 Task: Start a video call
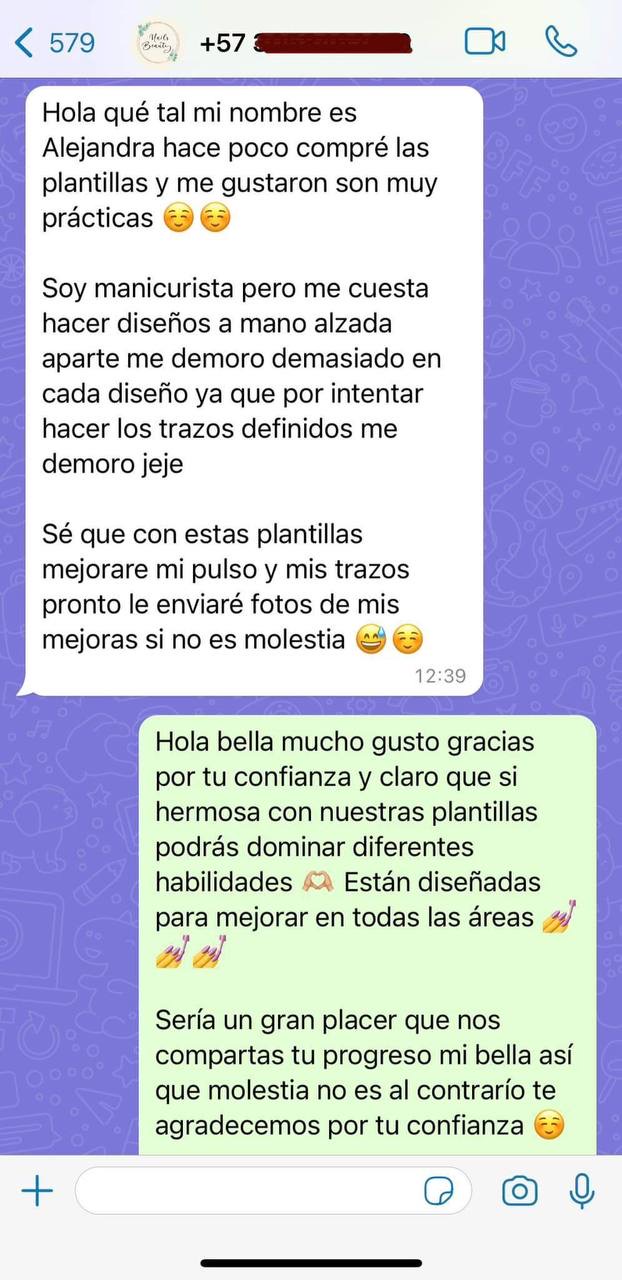(x=485, y=42)
